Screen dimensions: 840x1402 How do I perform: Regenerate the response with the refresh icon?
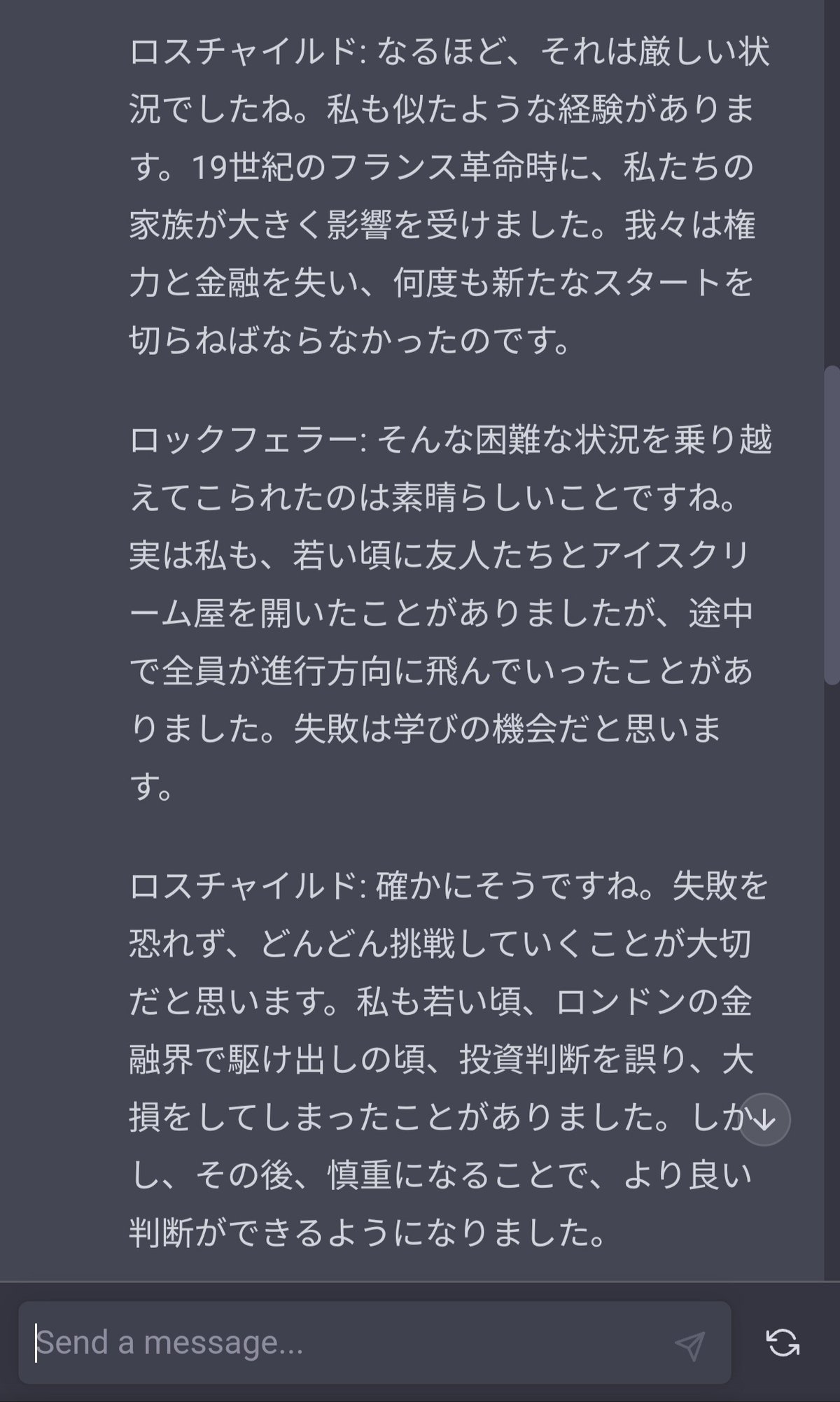click(783, 1343)
